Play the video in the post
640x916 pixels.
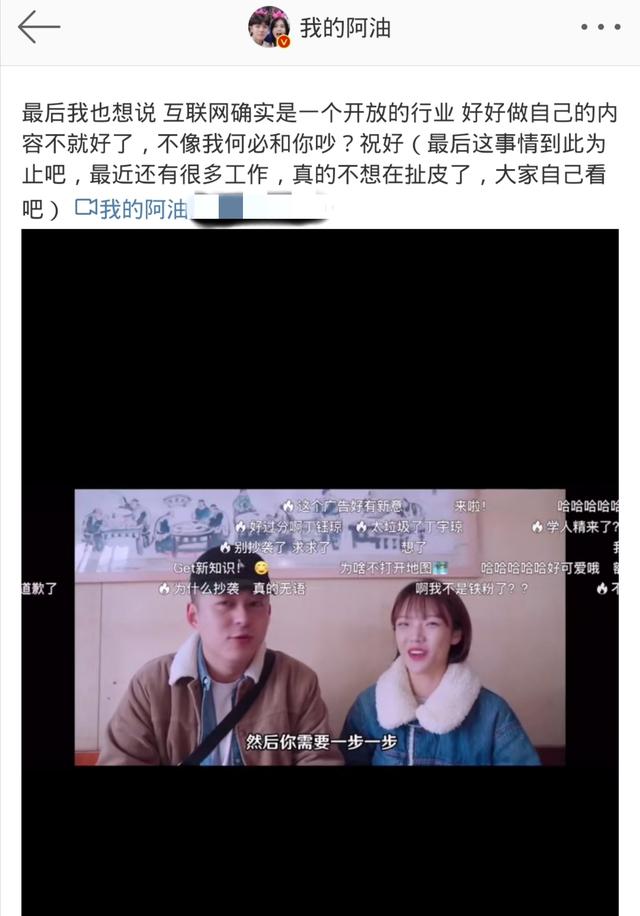coord(320,570)
